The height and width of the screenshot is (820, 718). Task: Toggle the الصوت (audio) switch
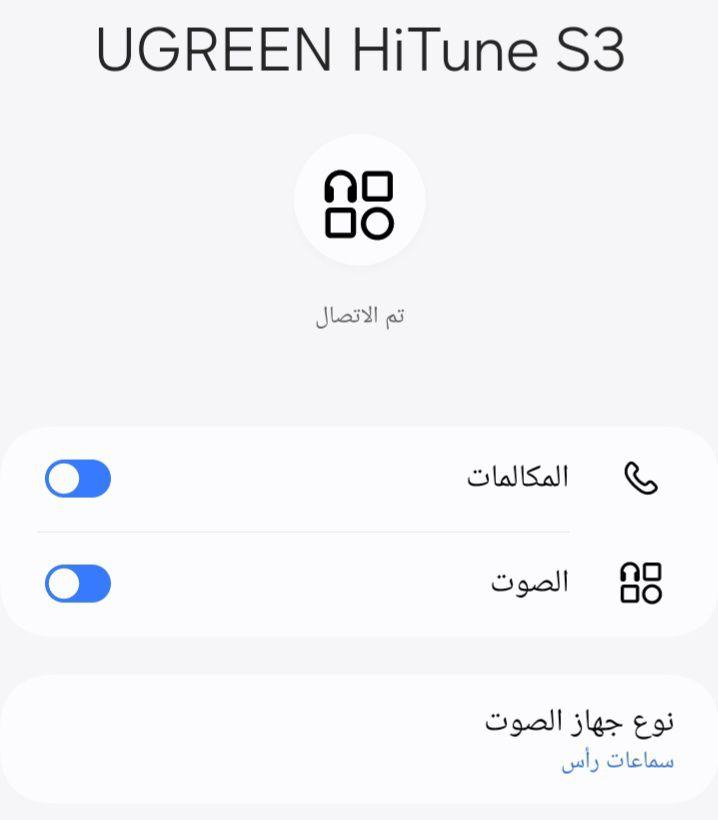pos(78,583)
